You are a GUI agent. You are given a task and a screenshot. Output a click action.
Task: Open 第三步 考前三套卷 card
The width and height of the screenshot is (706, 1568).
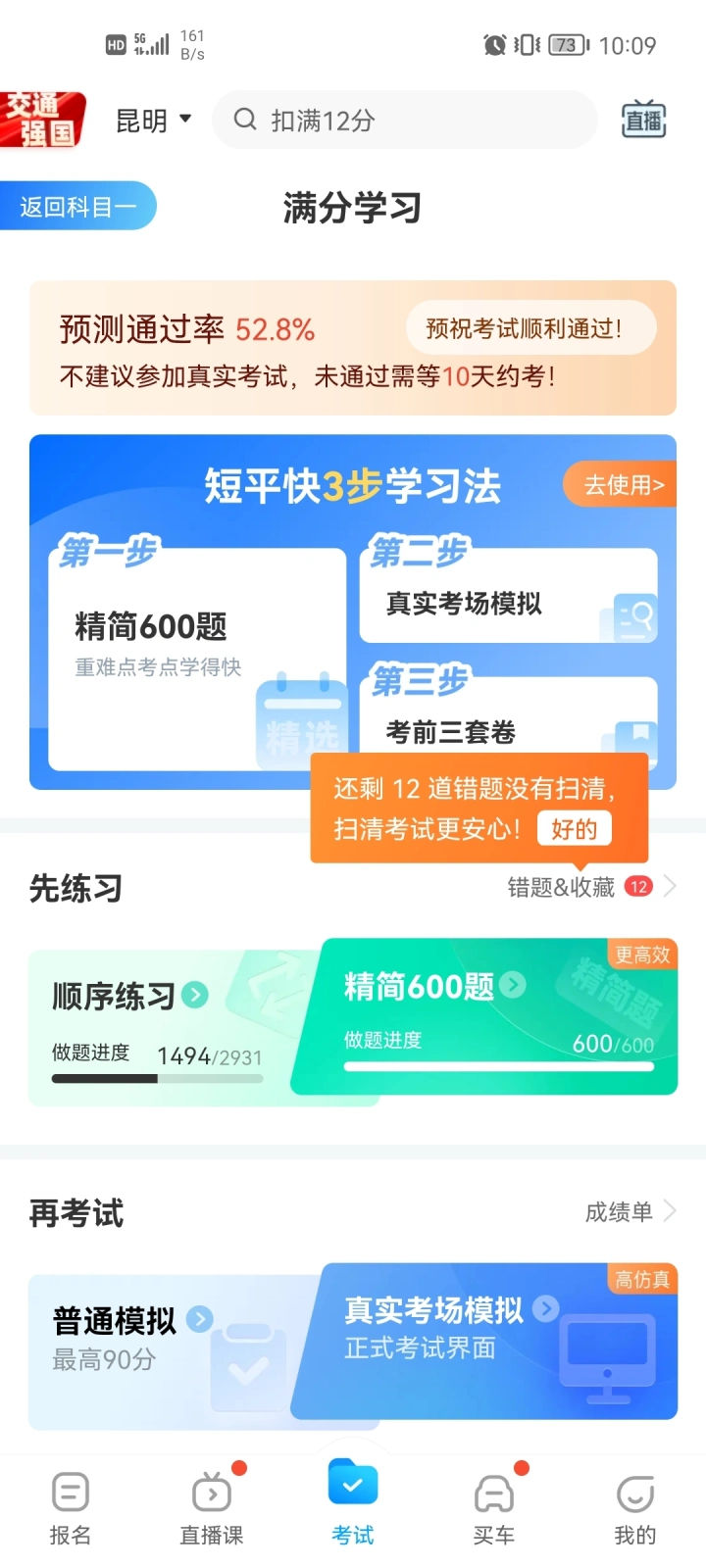(508, 720)
